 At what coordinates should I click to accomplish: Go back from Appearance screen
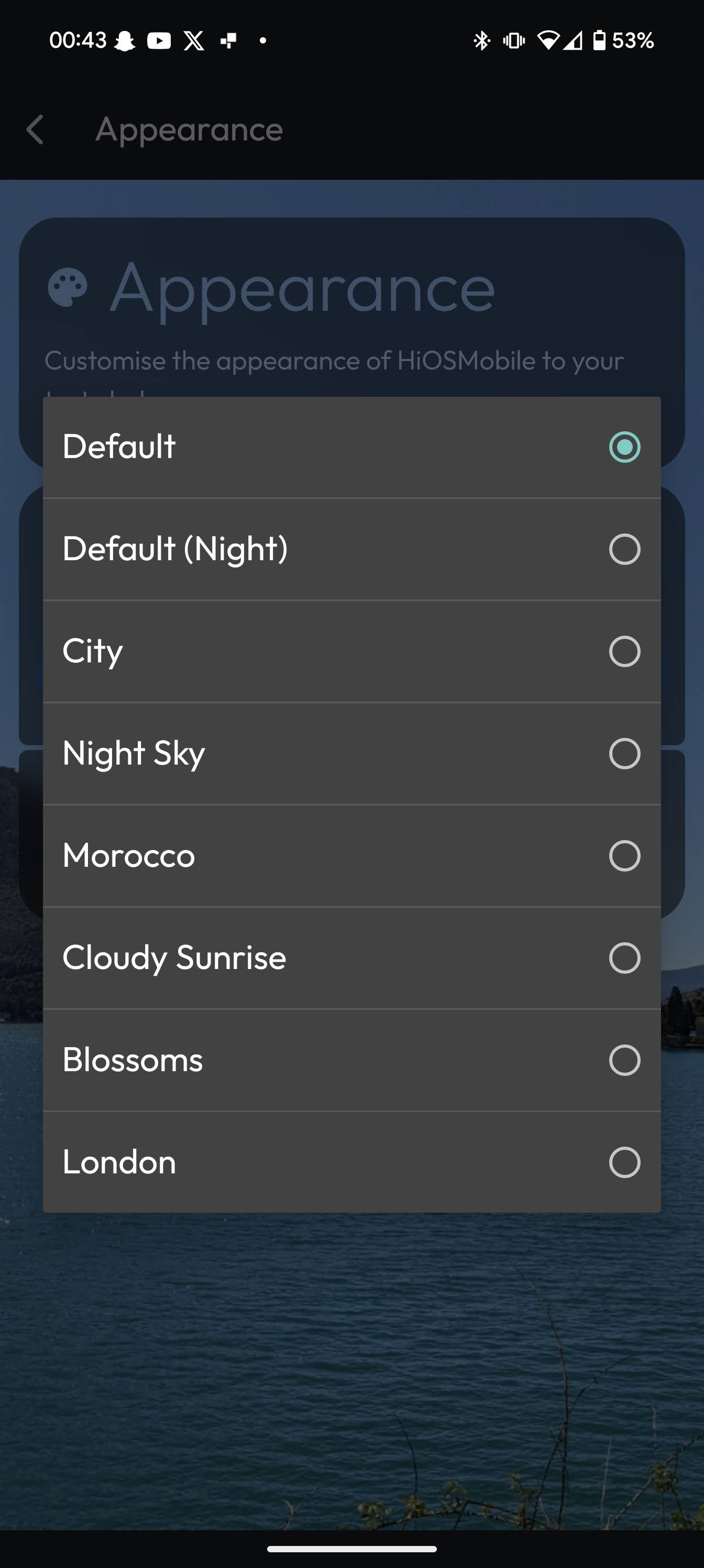point(35,129)
